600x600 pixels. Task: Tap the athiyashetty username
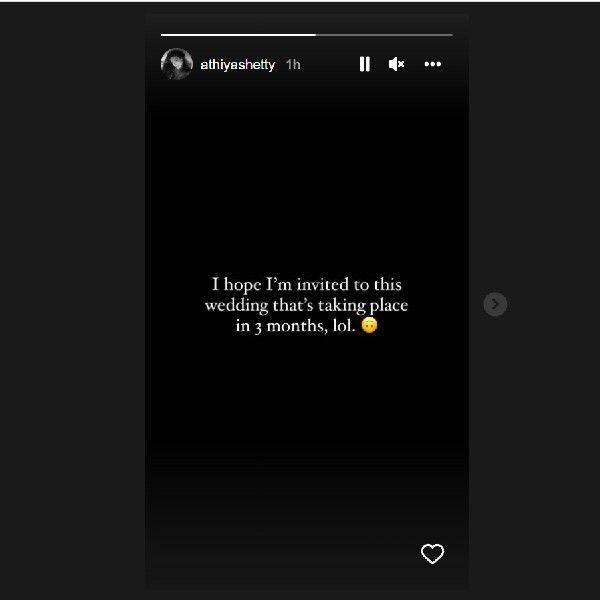pyautogui.click(x=237, y=64)
